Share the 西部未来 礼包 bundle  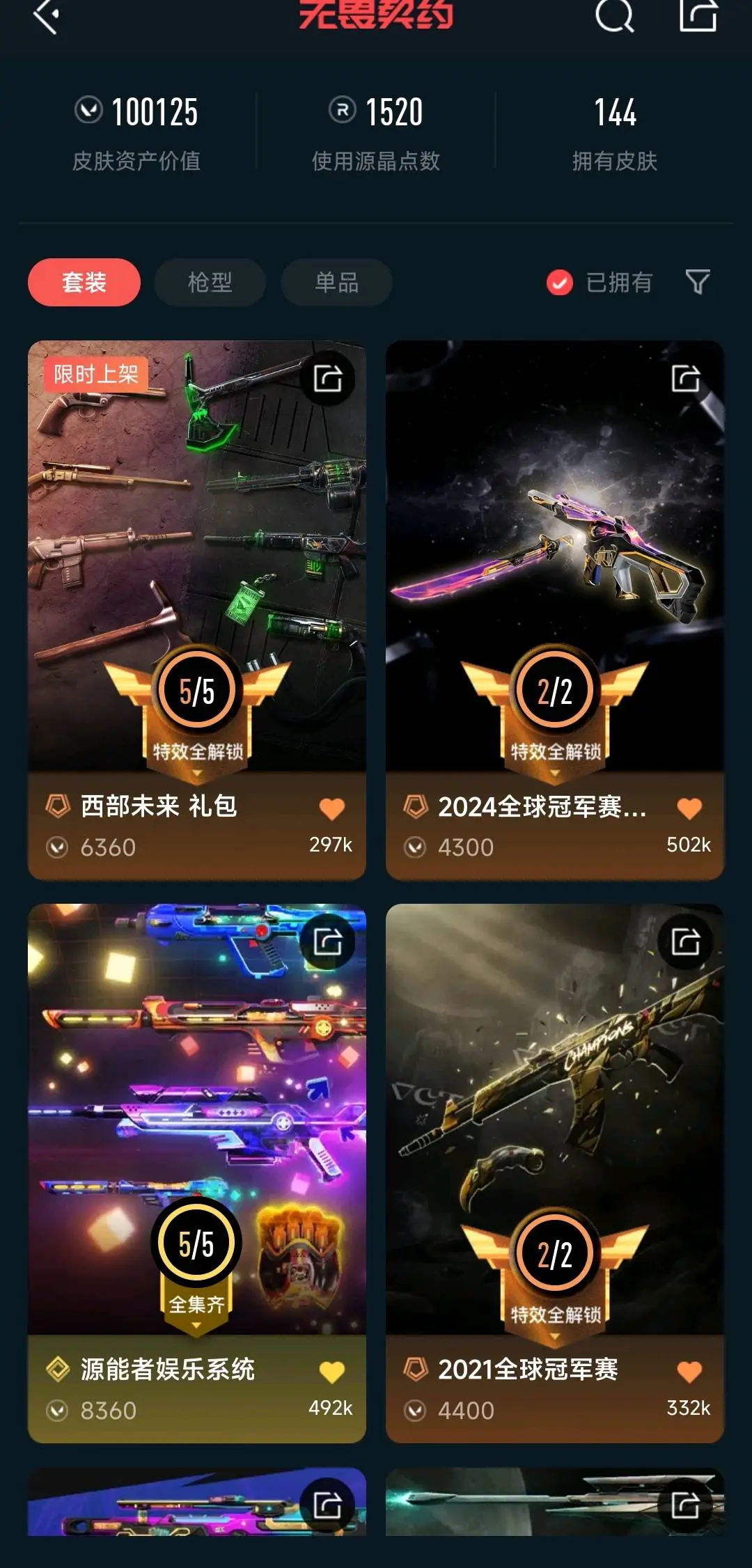(328, 379)
